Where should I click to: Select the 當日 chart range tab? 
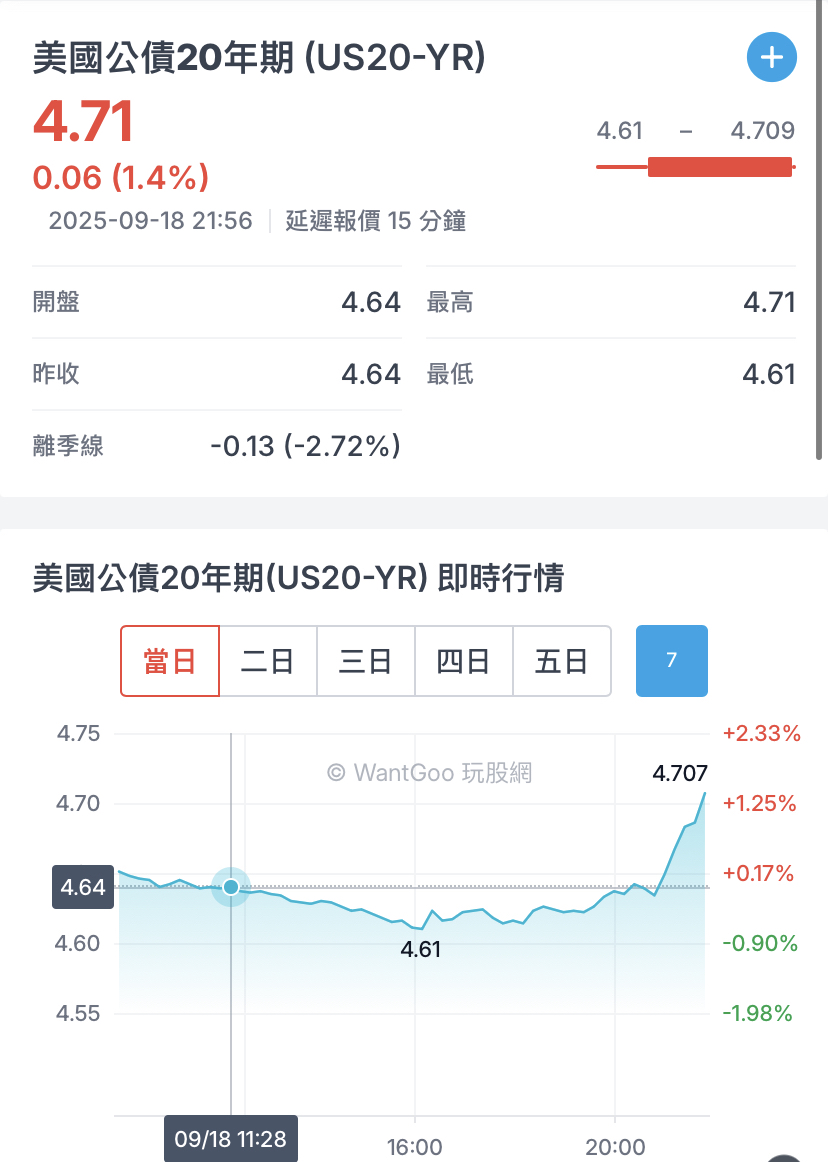click(170, 661)
